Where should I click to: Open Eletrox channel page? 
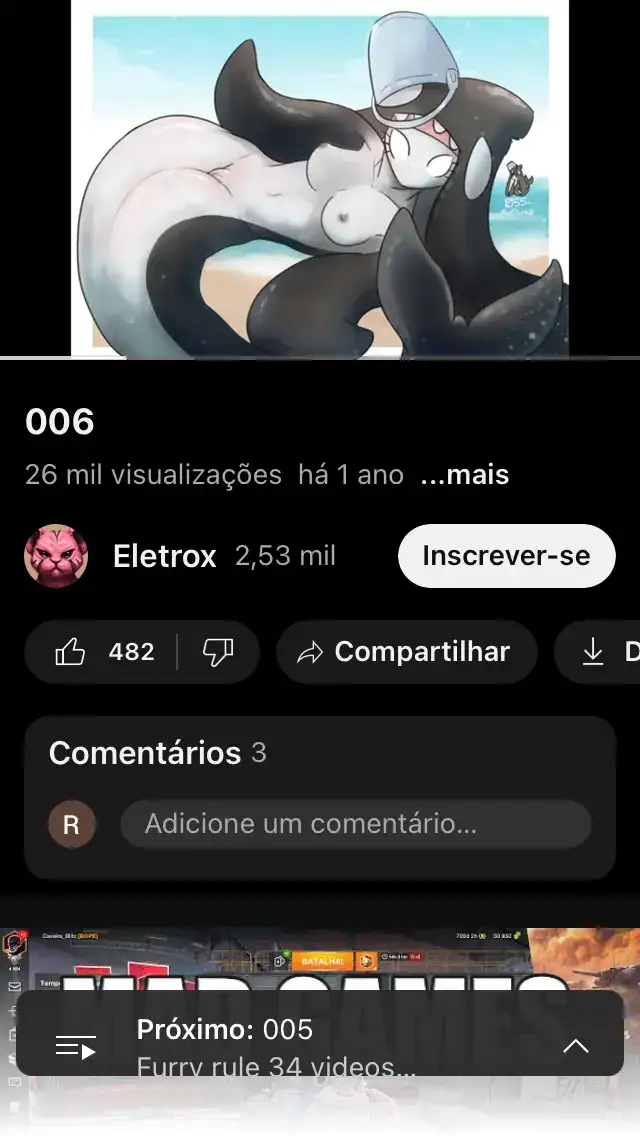pyautogui.click(x=165, y=556)
